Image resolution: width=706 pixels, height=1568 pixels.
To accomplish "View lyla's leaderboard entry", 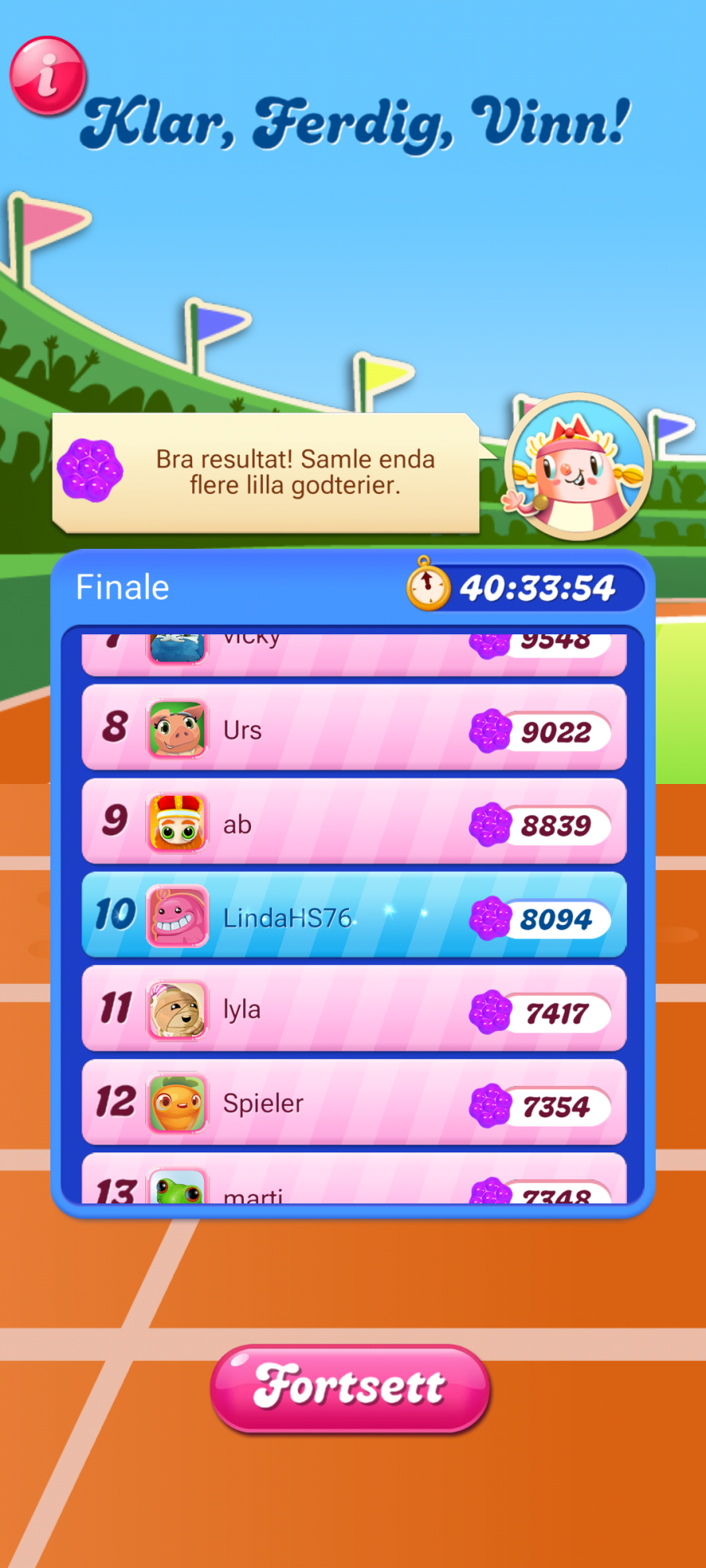I will (354, 1009).
